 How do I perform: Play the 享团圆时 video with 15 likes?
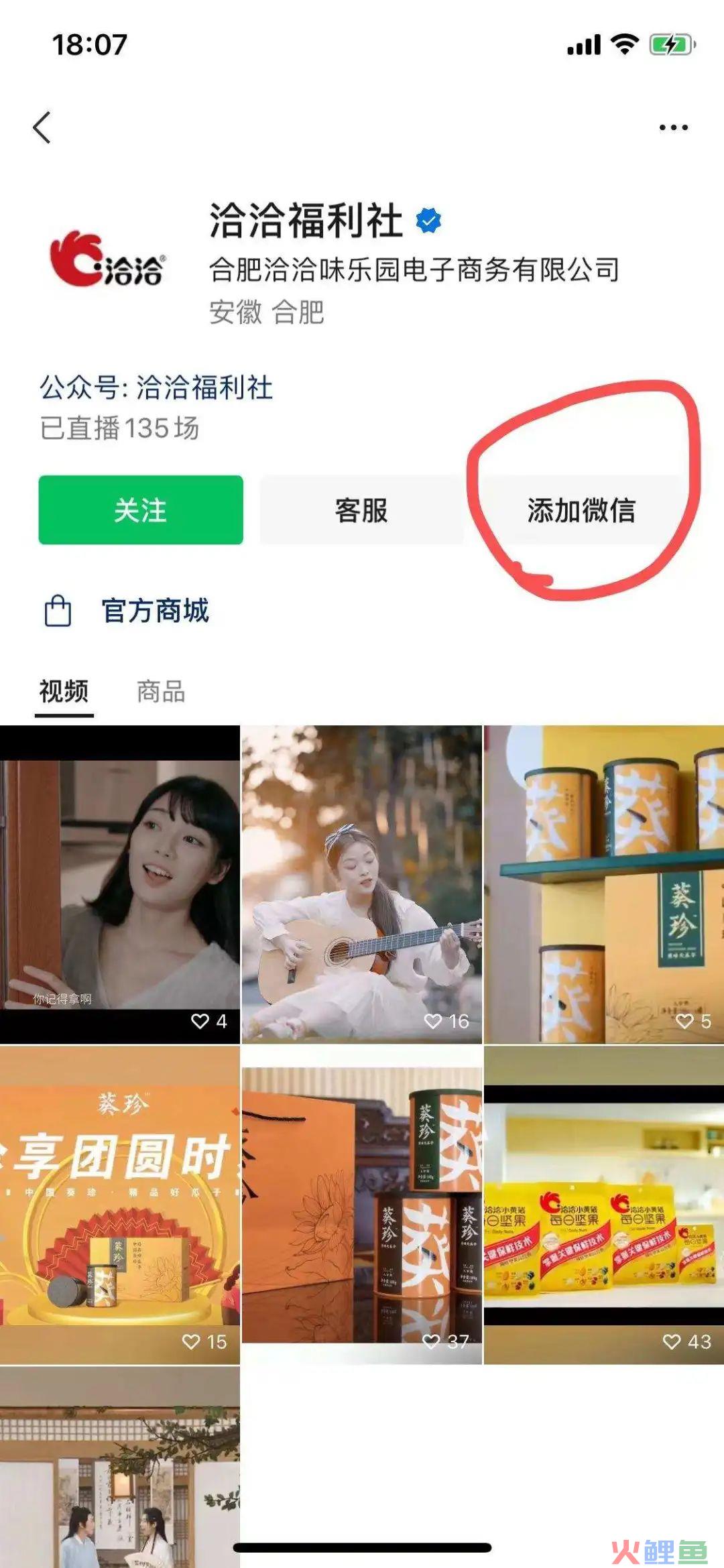120,1205
